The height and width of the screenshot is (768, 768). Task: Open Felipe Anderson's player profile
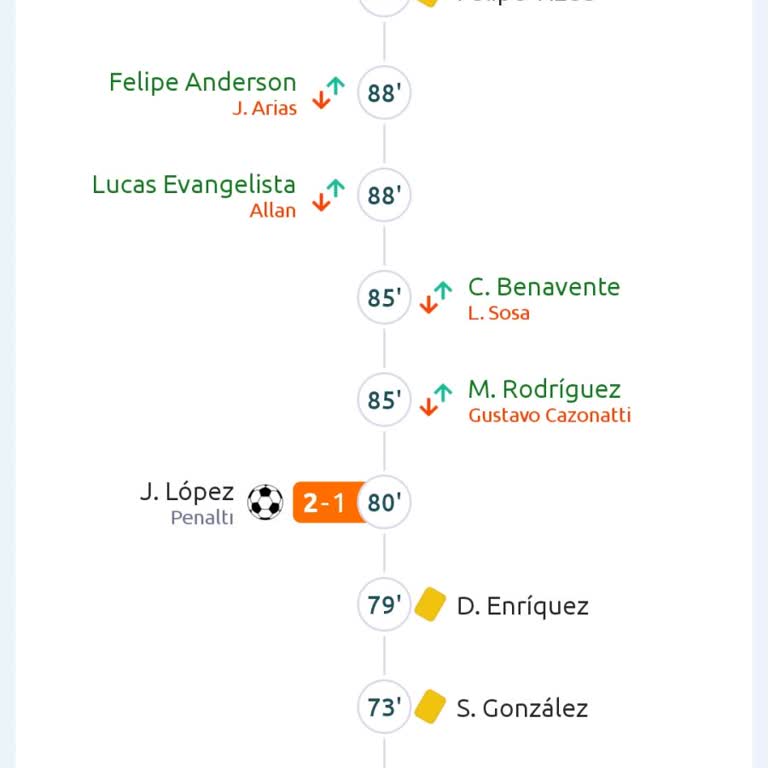point(203,83)
